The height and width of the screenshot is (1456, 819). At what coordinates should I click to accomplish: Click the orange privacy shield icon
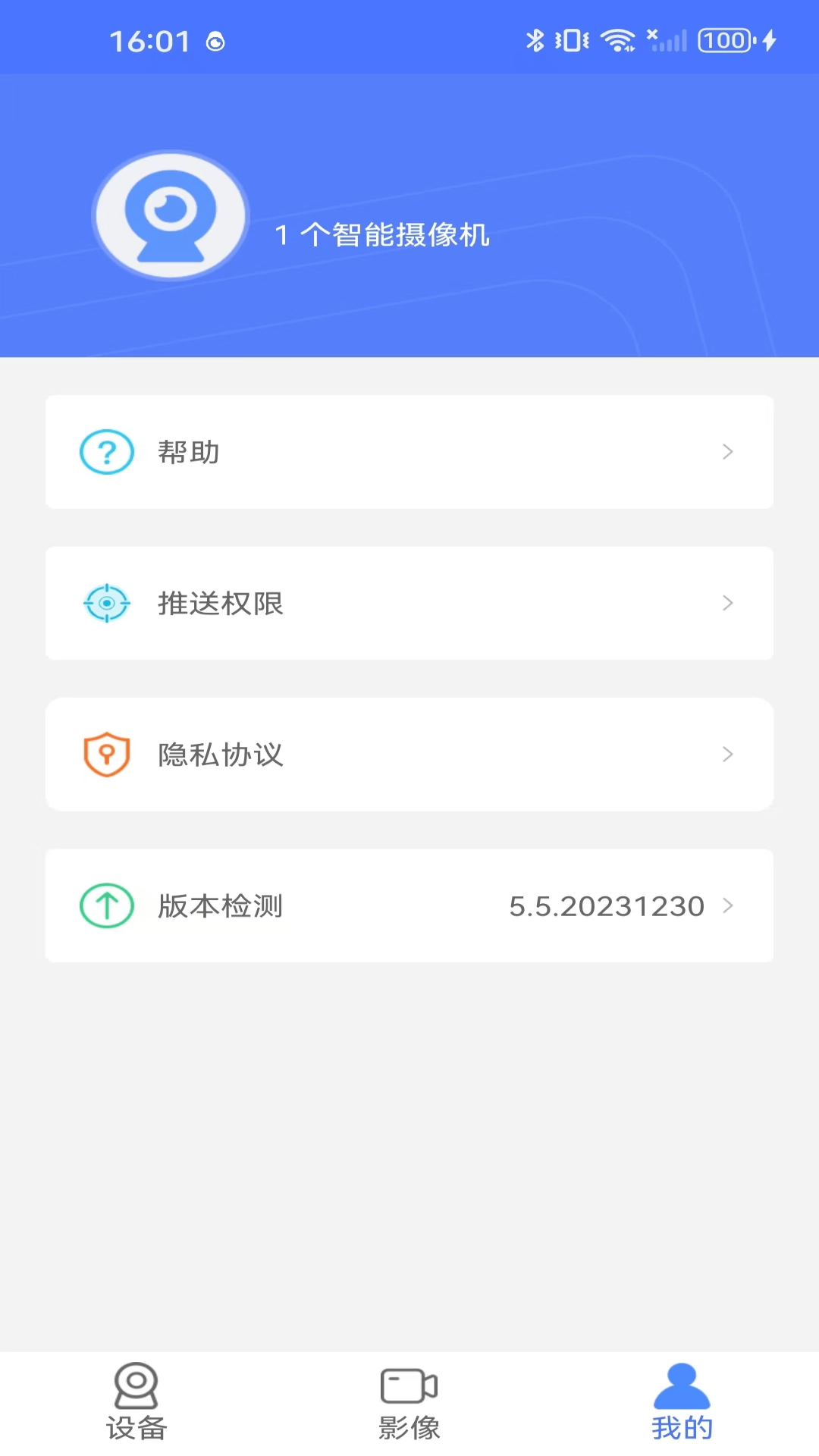point(106,754)
